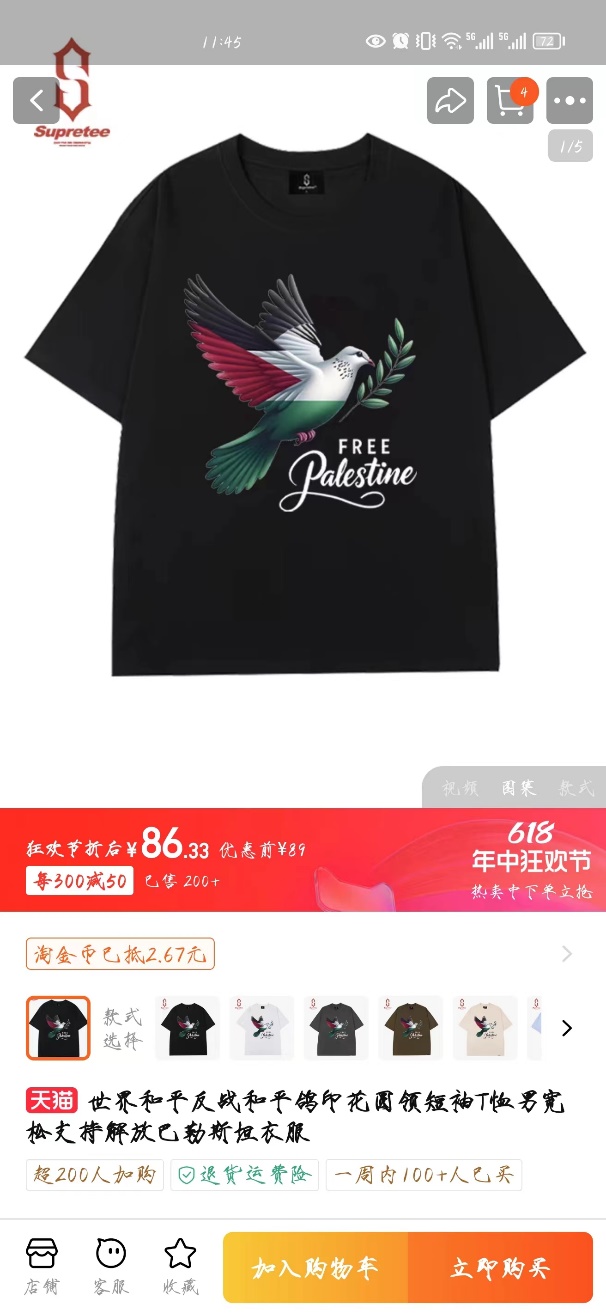Switch to the 图集 image tab
Screen dimensions: 606x1316
518,788
